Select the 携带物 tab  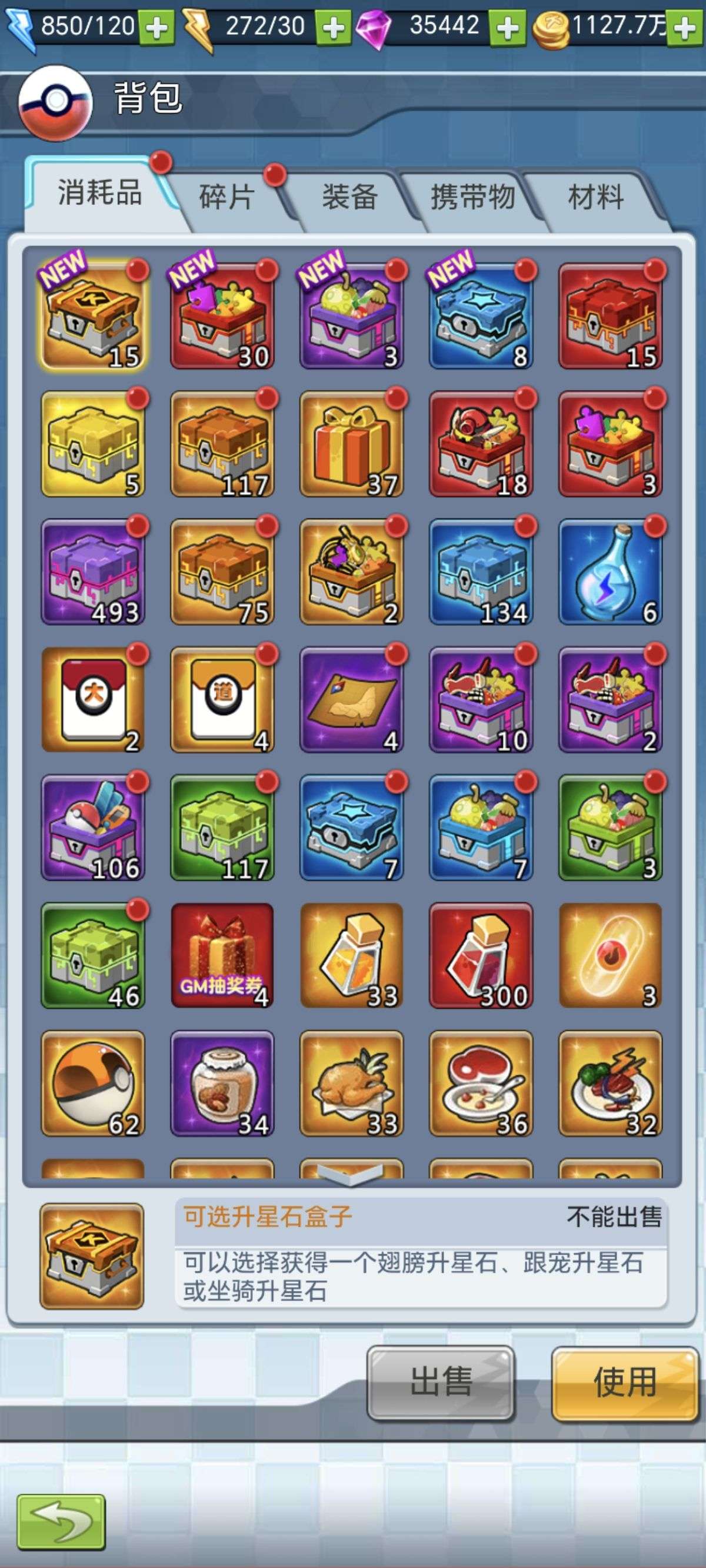473,197
